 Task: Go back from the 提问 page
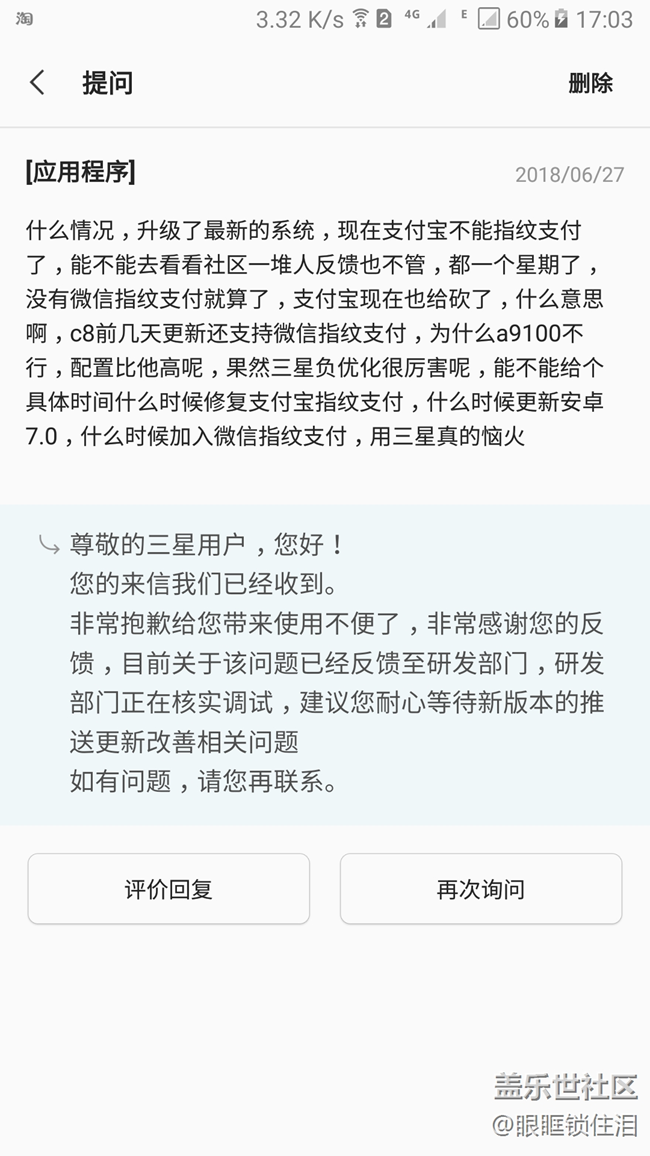point(38,83)
